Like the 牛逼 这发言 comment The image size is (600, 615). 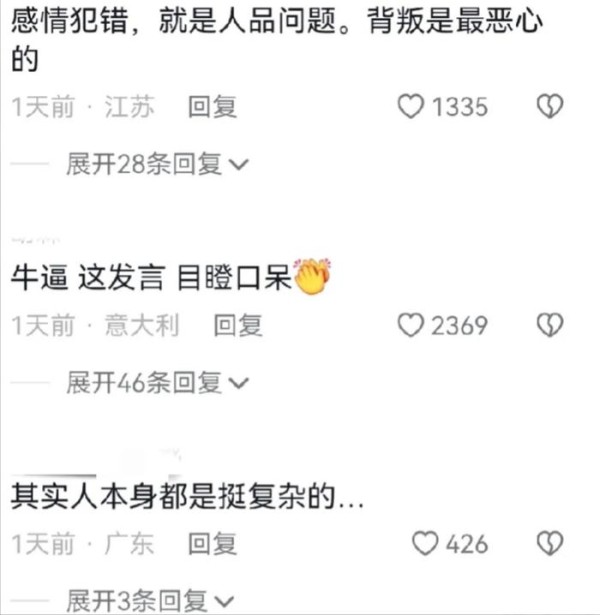[411, 325]
